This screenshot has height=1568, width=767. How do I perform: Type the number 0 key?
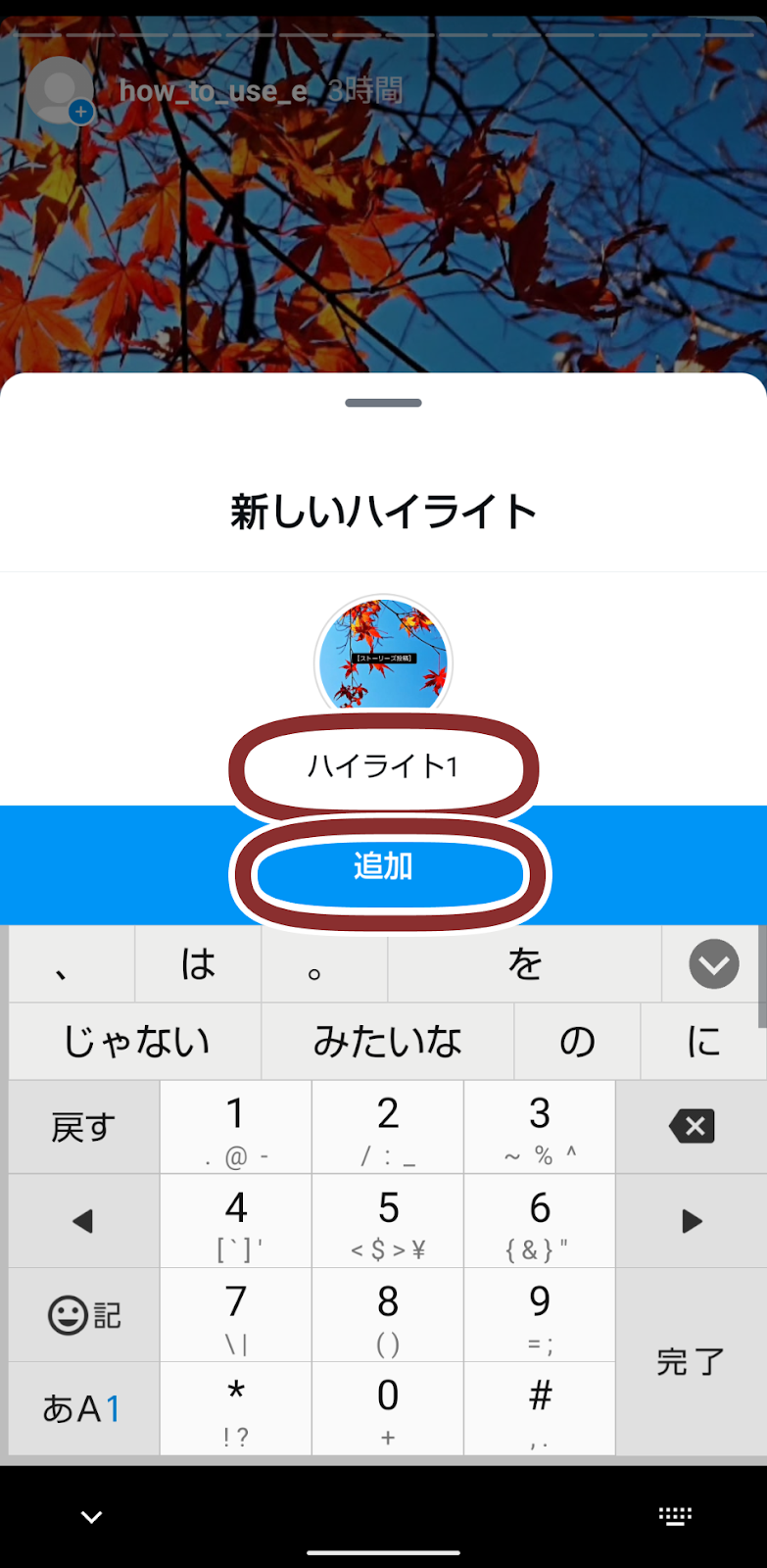[388, 1408]
